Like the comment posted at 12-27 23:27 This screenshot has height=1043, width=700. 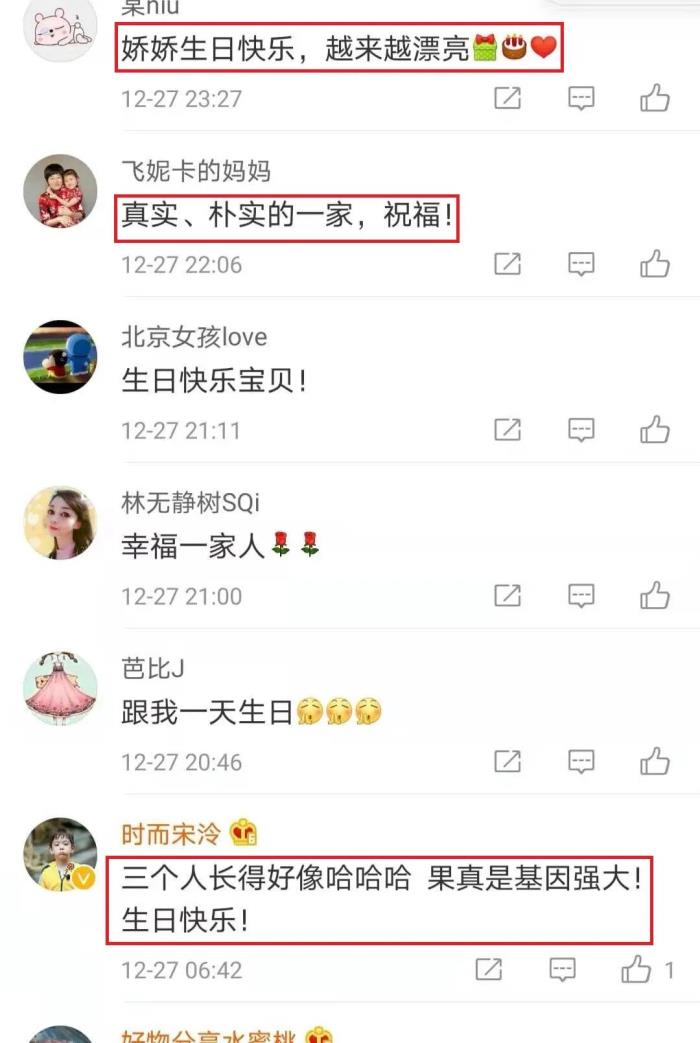(655, 98)
